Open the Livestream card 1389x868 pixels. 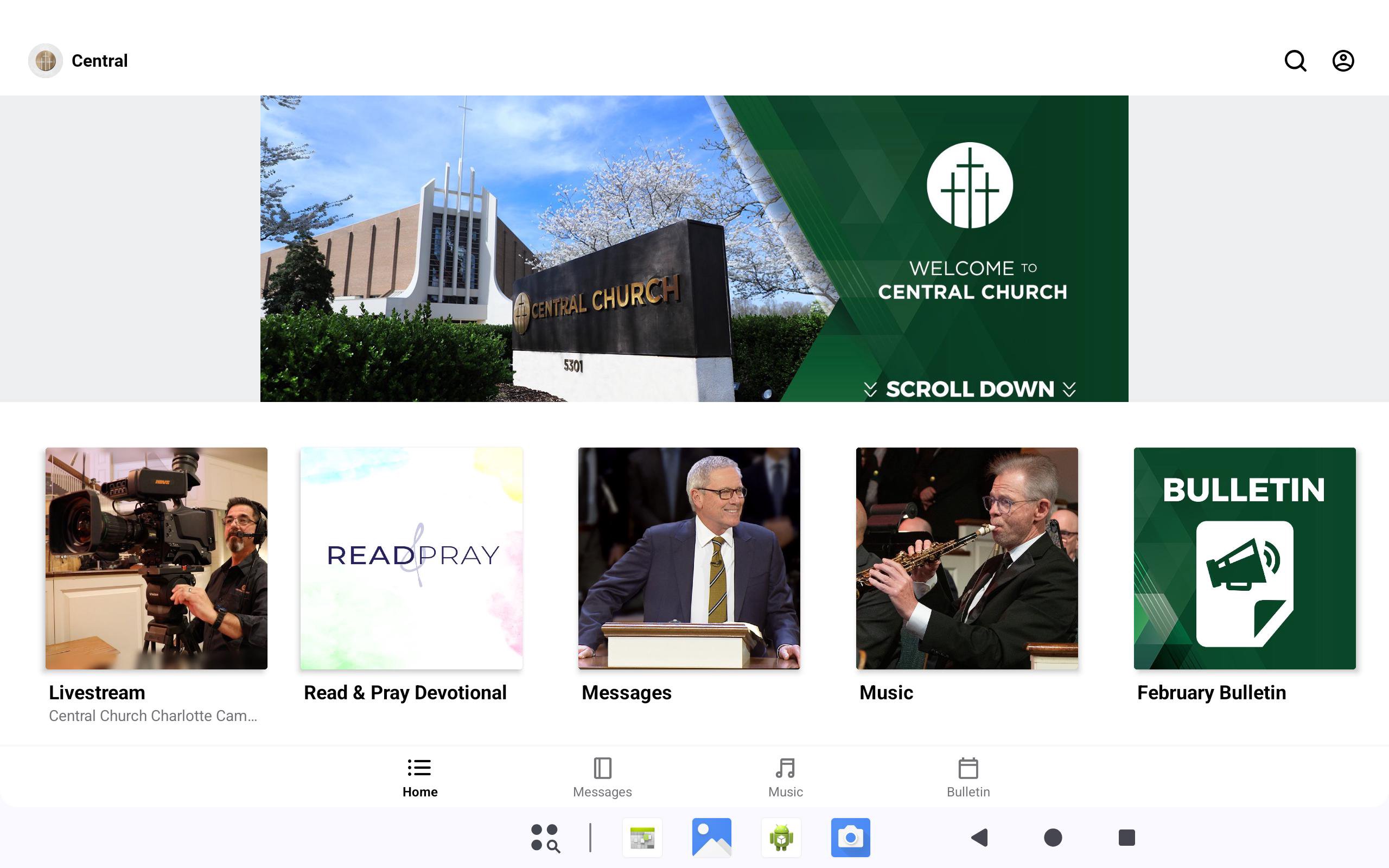pos(156,558)
